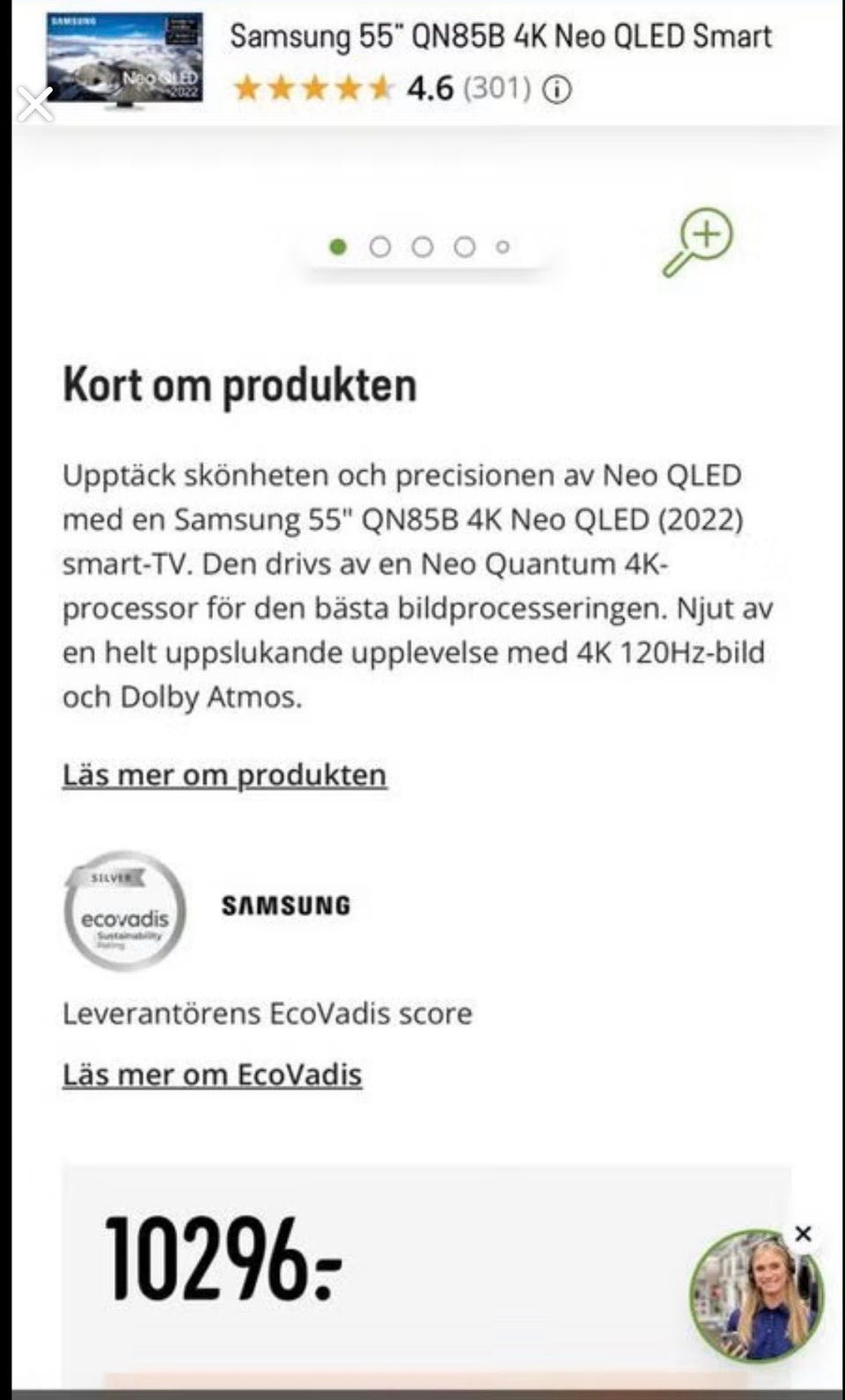Image resolution: width=845 pixels, height=1400 pixels.
Task: Select the second image page dot
Action: 380,247
